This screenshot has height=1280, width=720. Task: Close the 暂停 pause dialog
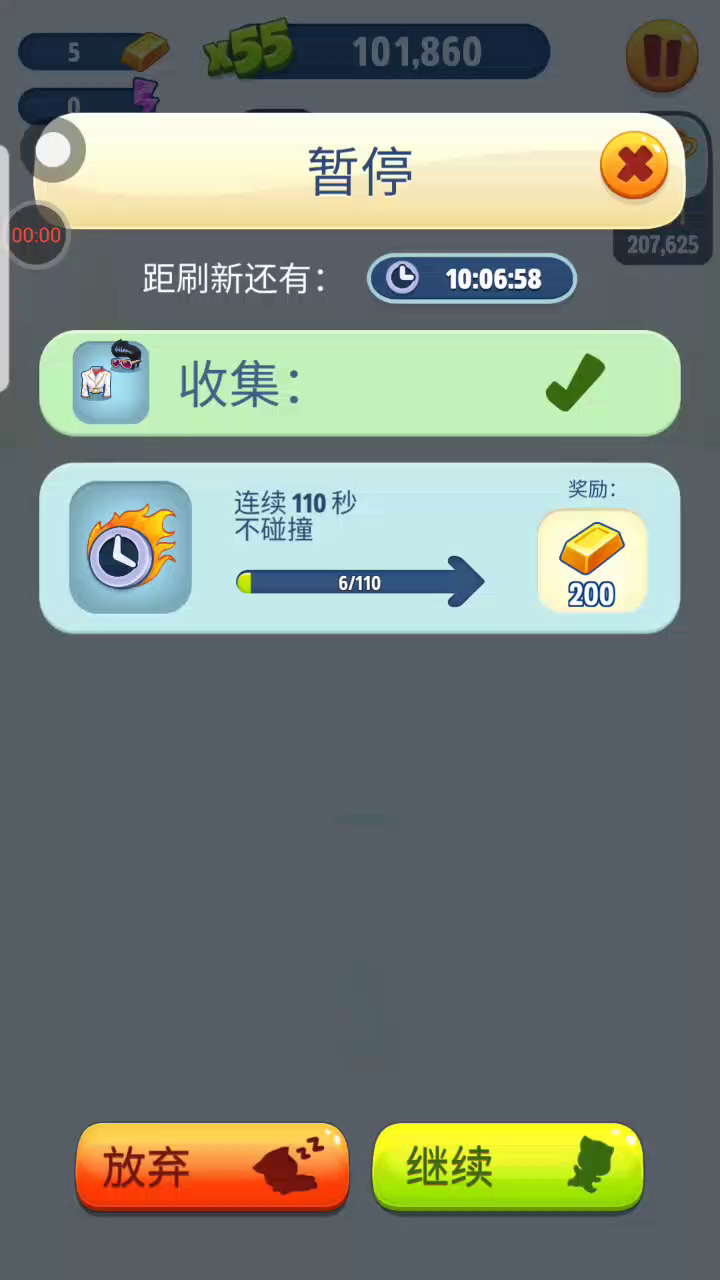(x=634, y=166)
